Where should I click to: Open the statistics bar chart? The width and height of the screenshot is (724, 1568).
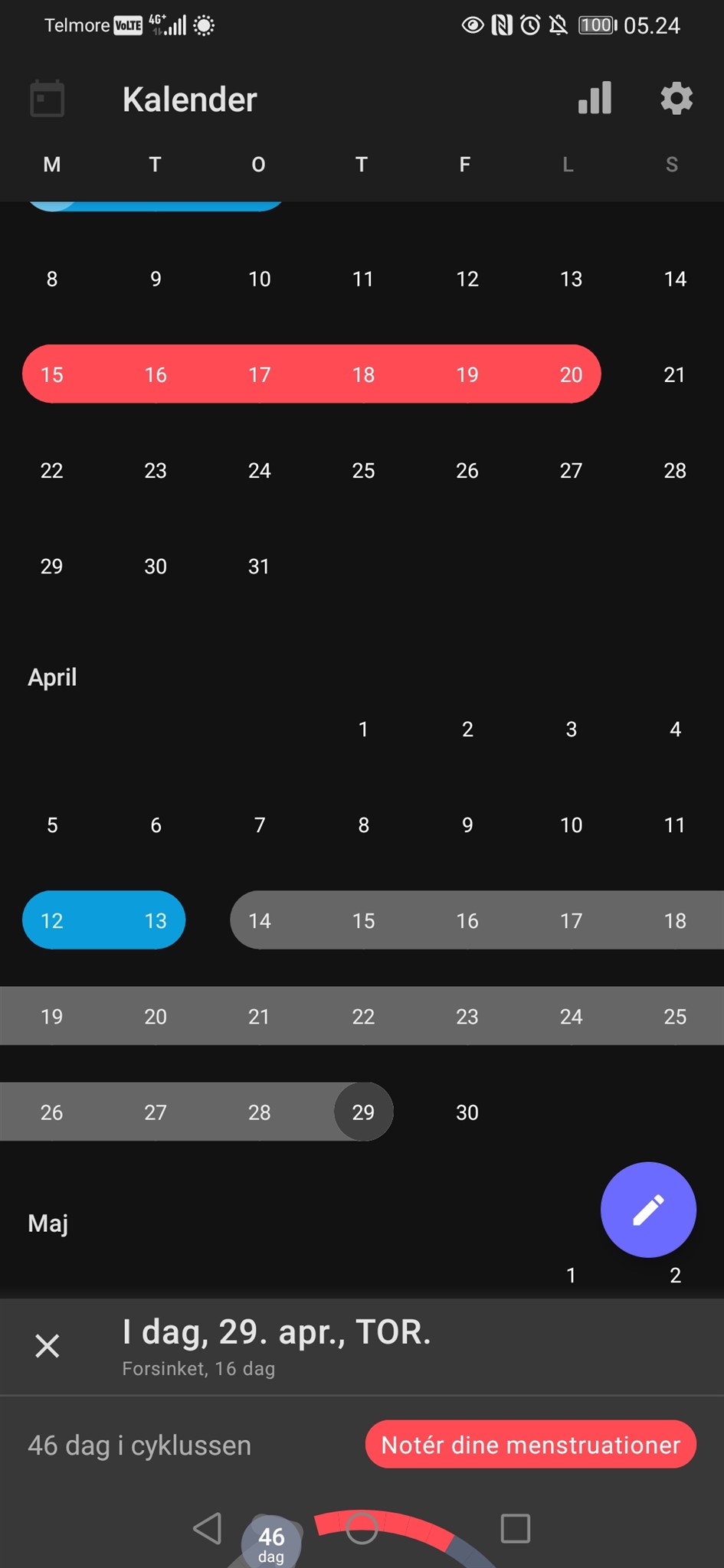pos(595,99)
